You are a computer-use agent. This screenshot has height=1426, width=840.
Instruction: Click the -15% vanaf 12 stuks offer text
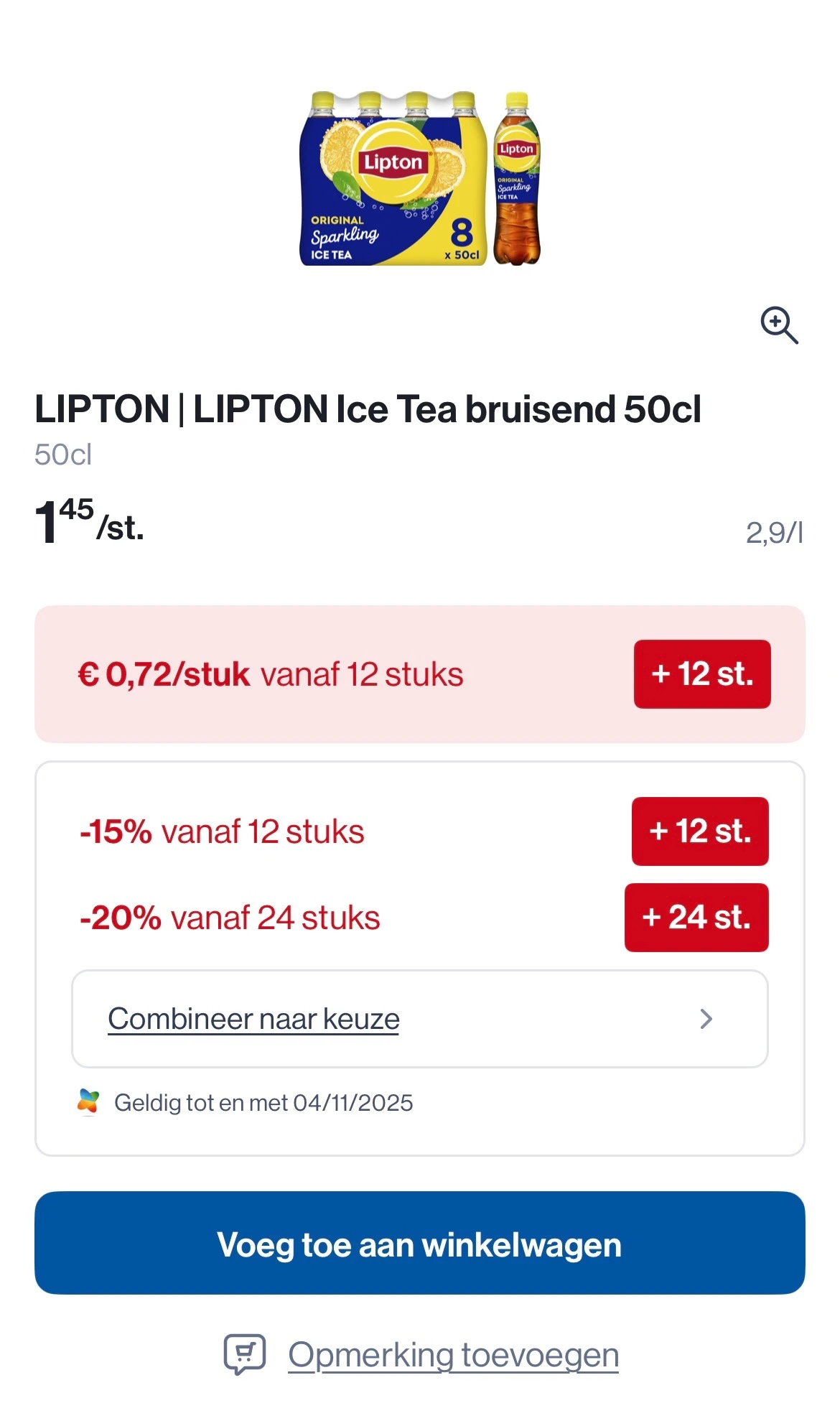(224, 831)
